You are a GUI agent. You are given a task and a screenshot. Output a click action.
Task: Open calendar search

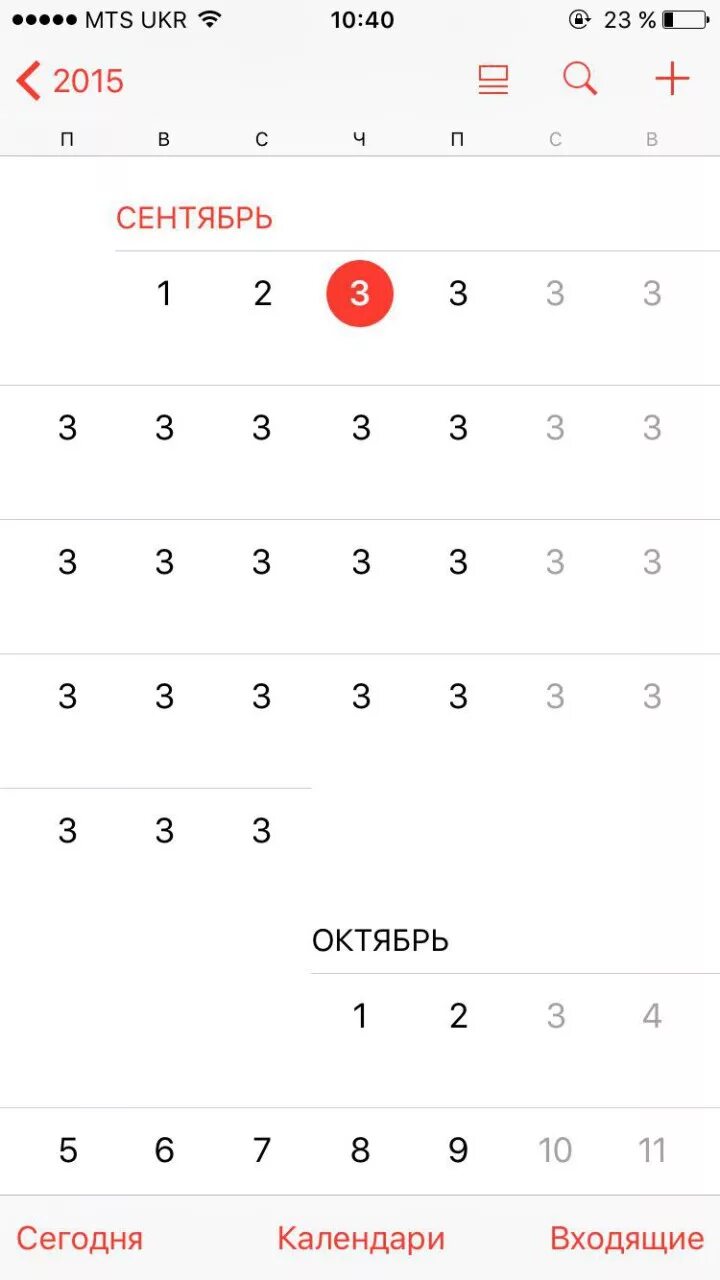(x=580, y=79)
